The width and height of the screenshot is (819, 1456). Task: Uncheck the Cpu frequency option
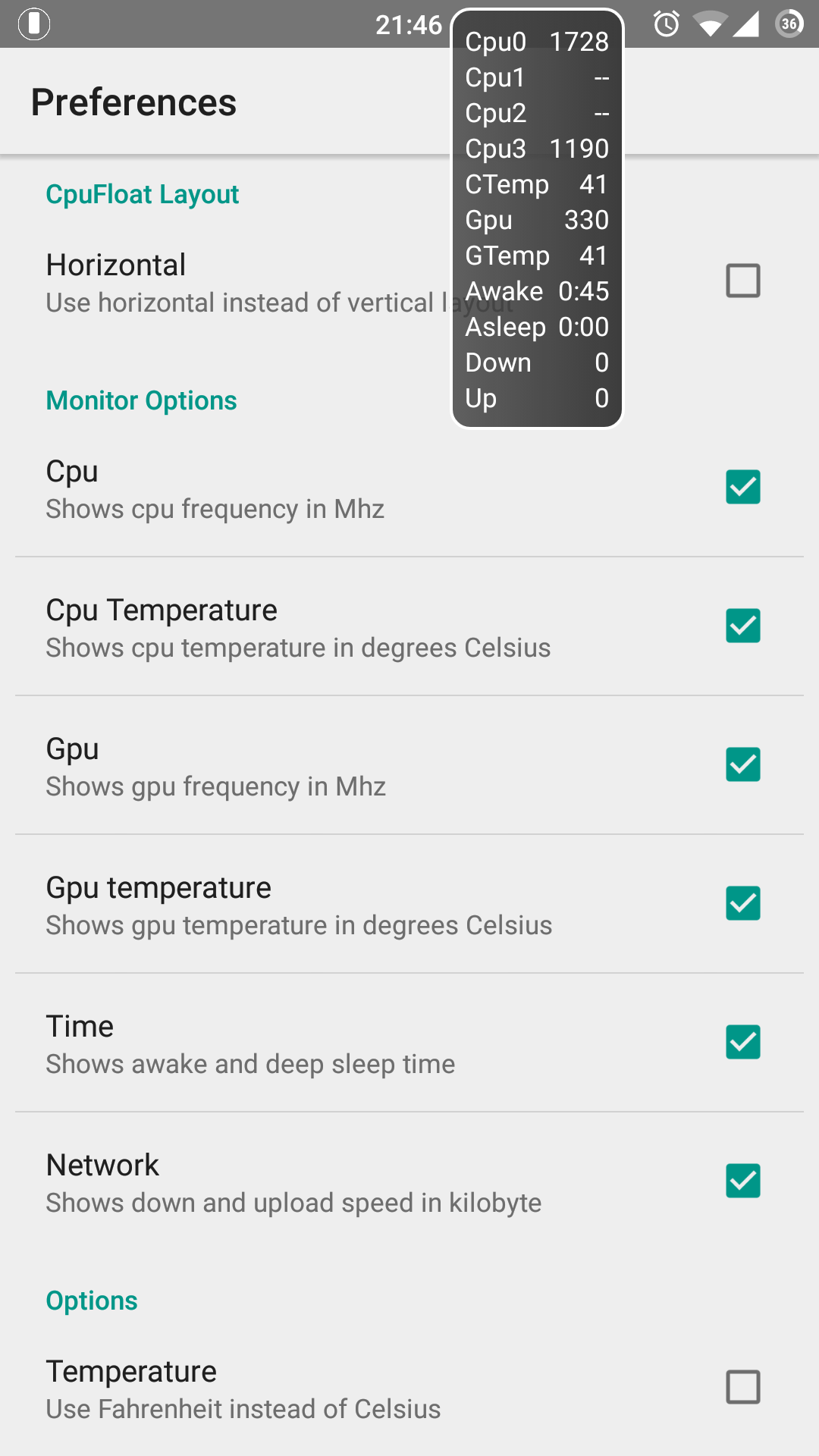(x=742, y=487)
